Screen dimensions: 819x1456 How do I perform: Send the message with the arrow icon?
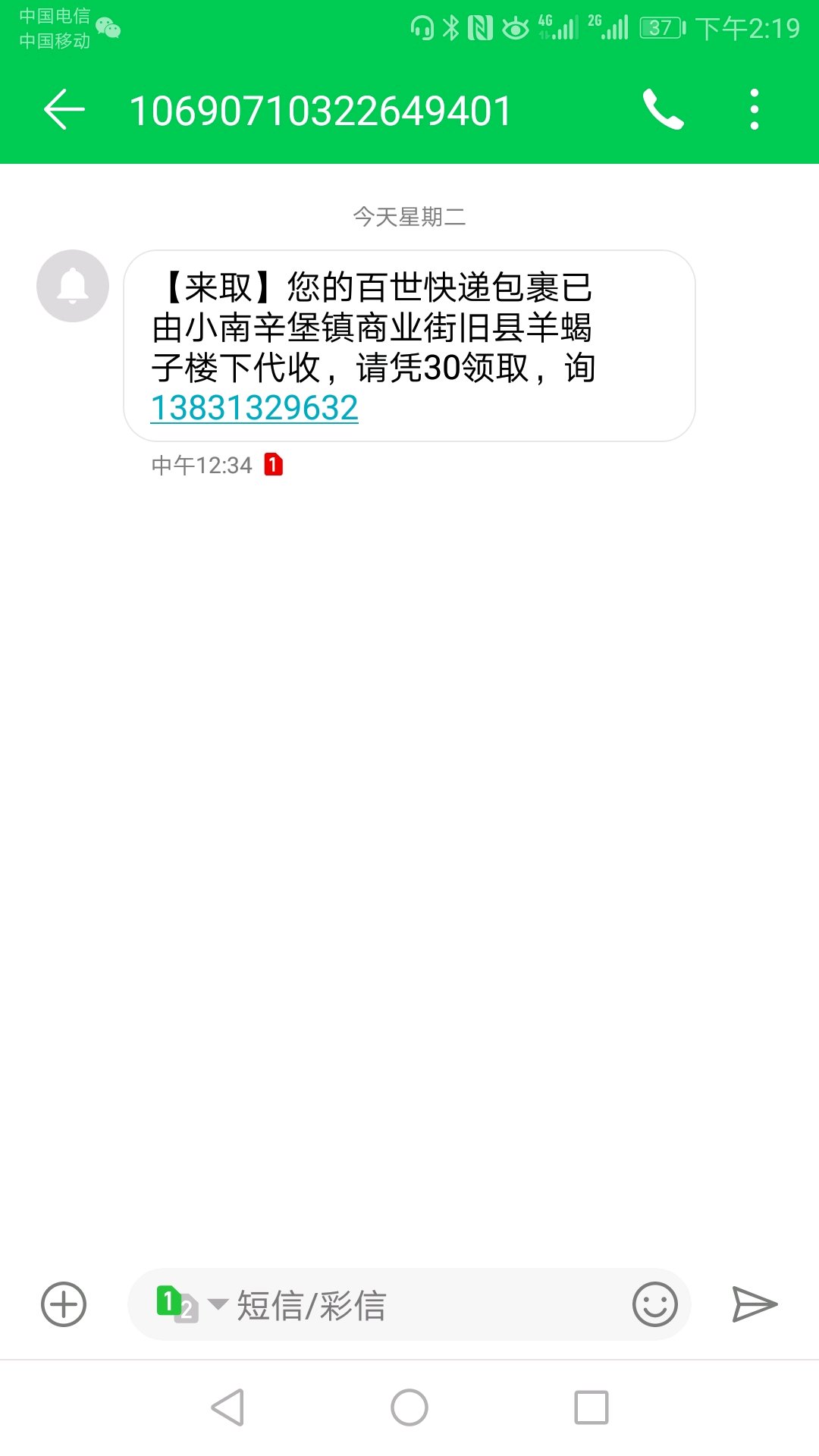(755, 1304)
